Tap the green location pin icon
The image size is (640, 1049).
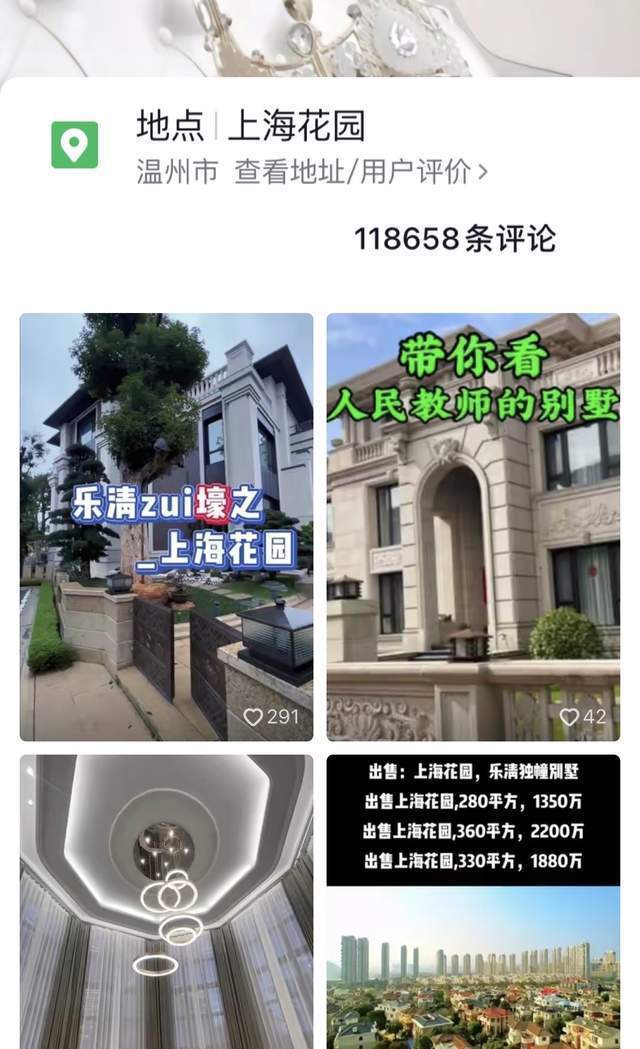coord(75,145)
